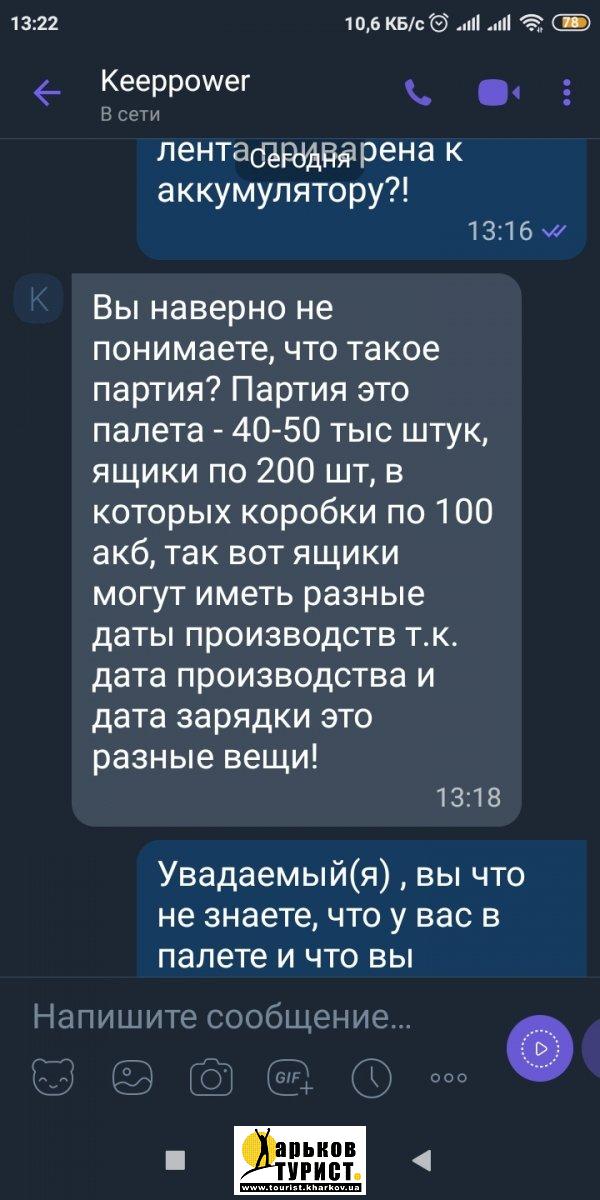This screenshot has width=600, height=1200.
Task: Open recent apps with the square button
Action: click(176, 1160)
